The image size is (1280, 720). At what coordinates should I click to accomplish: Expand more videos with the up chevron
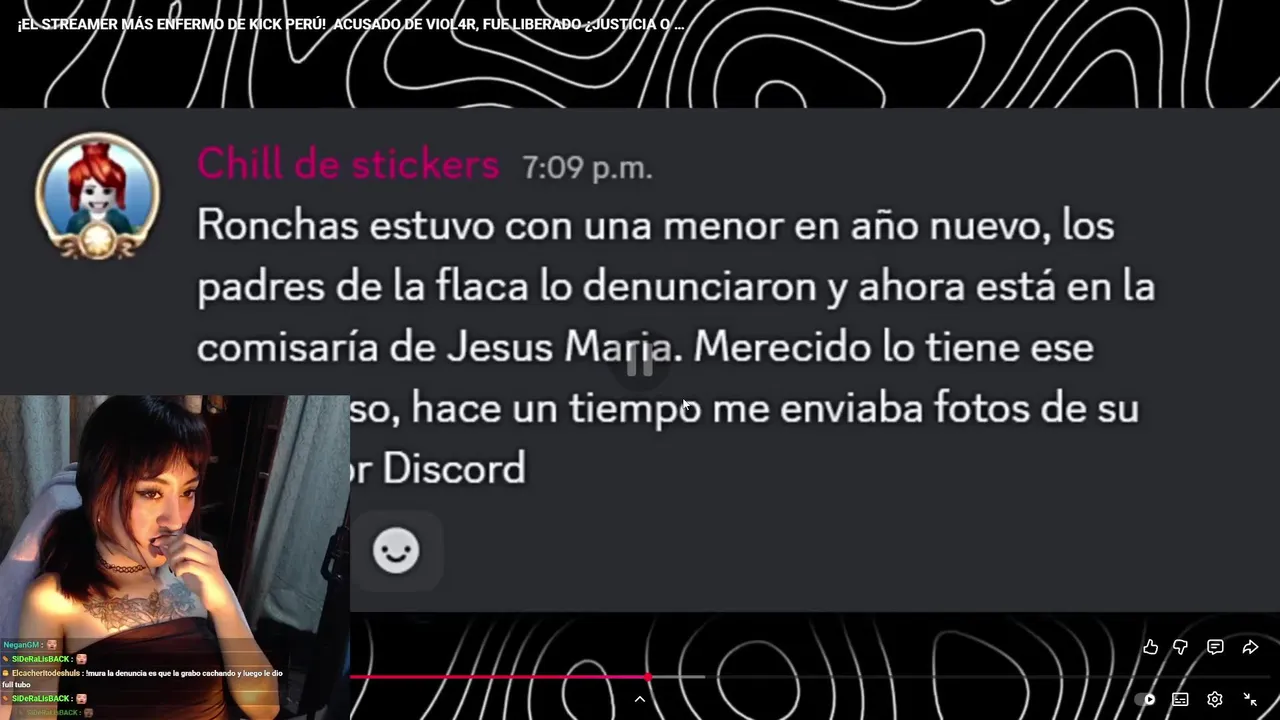pyautogui.click(x=640, y=699)
